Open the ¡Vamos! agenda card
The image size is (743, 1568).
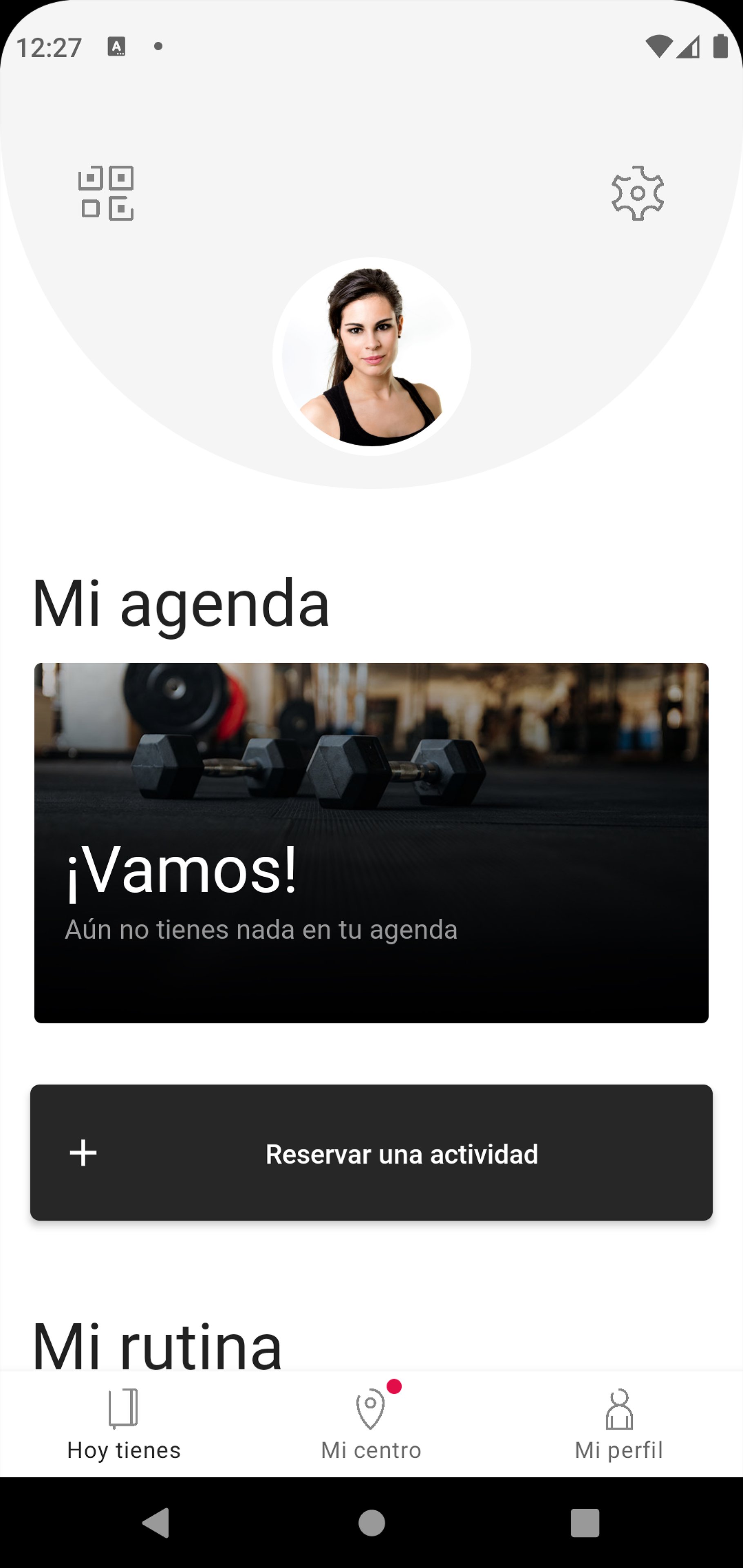coord(372,843)
